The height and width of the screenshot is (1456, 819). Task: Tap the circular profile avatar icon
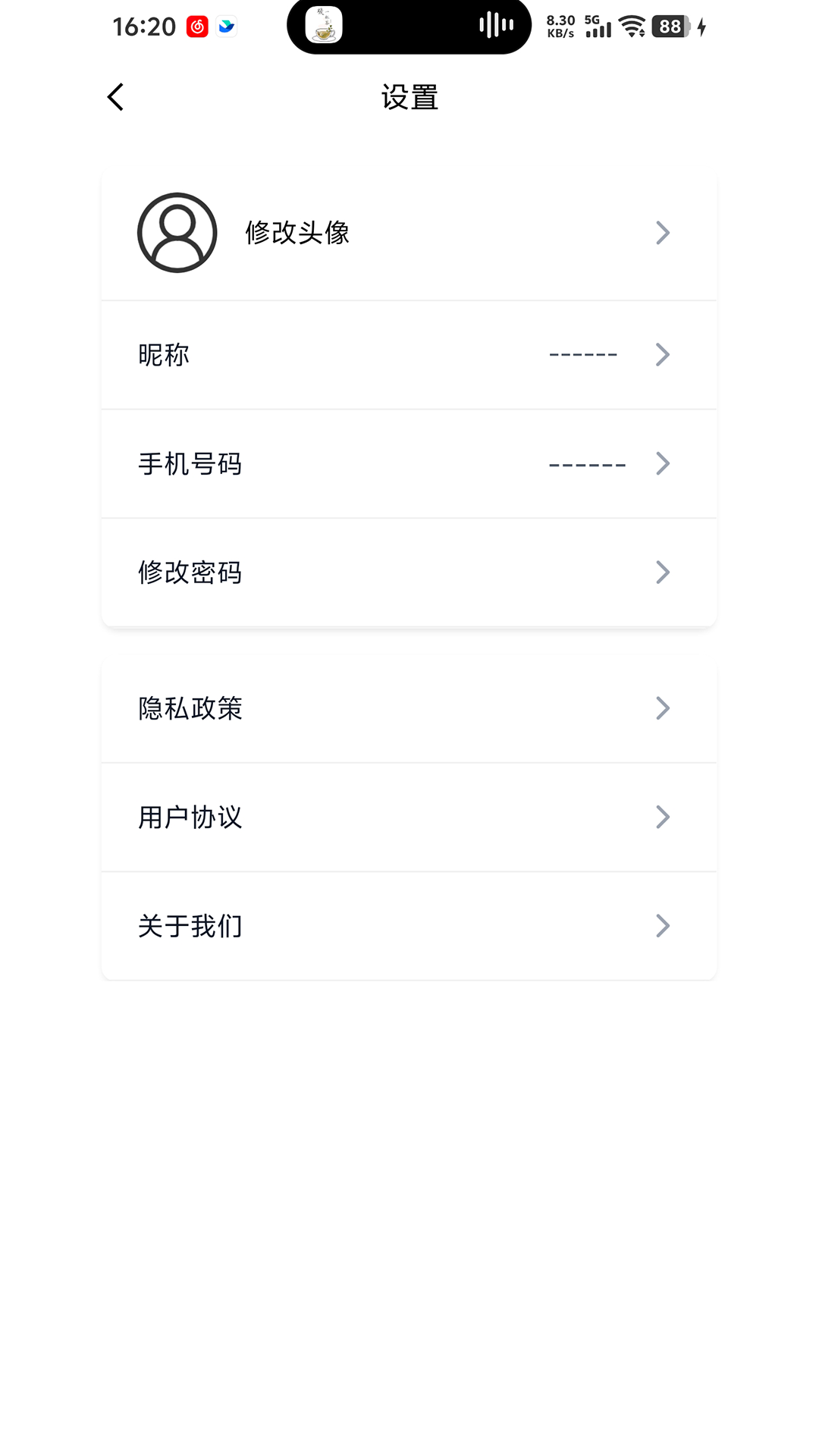pos(174,233)
